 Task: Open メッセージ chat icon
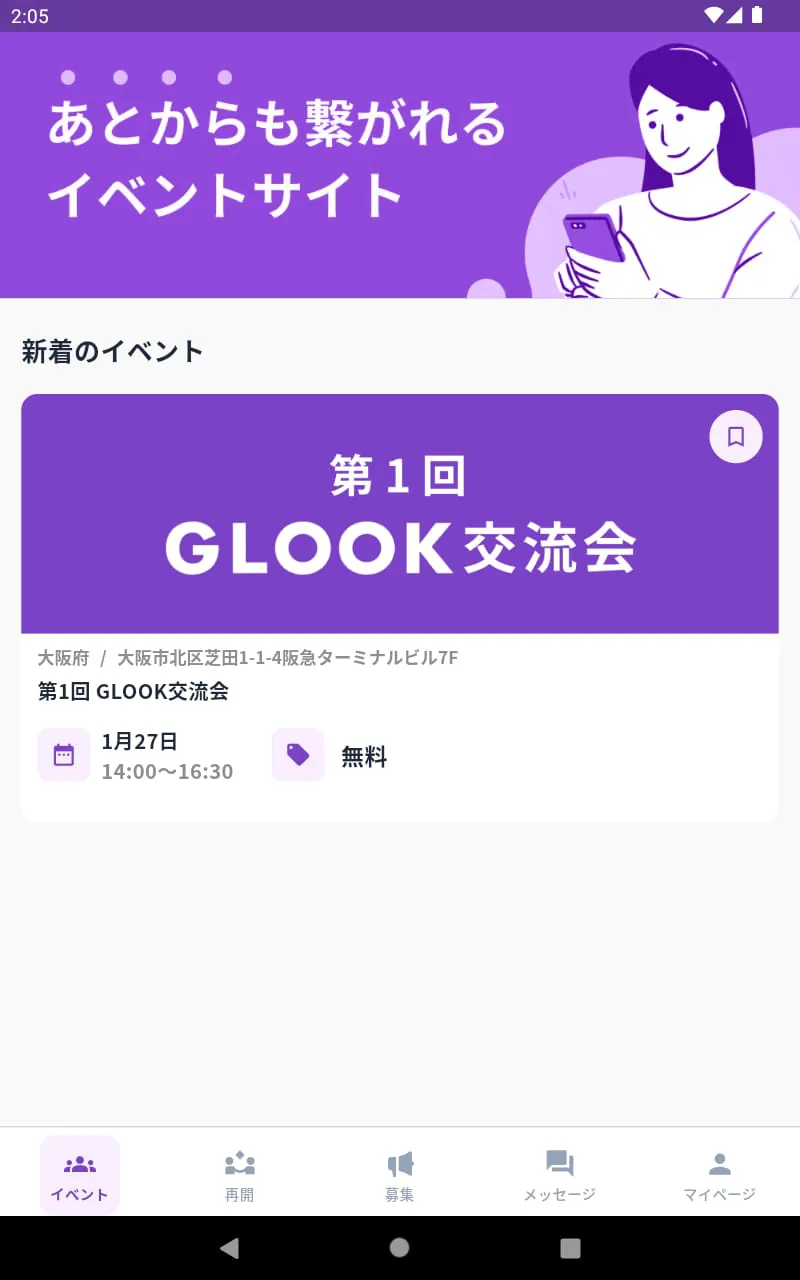click(559, 1162)
